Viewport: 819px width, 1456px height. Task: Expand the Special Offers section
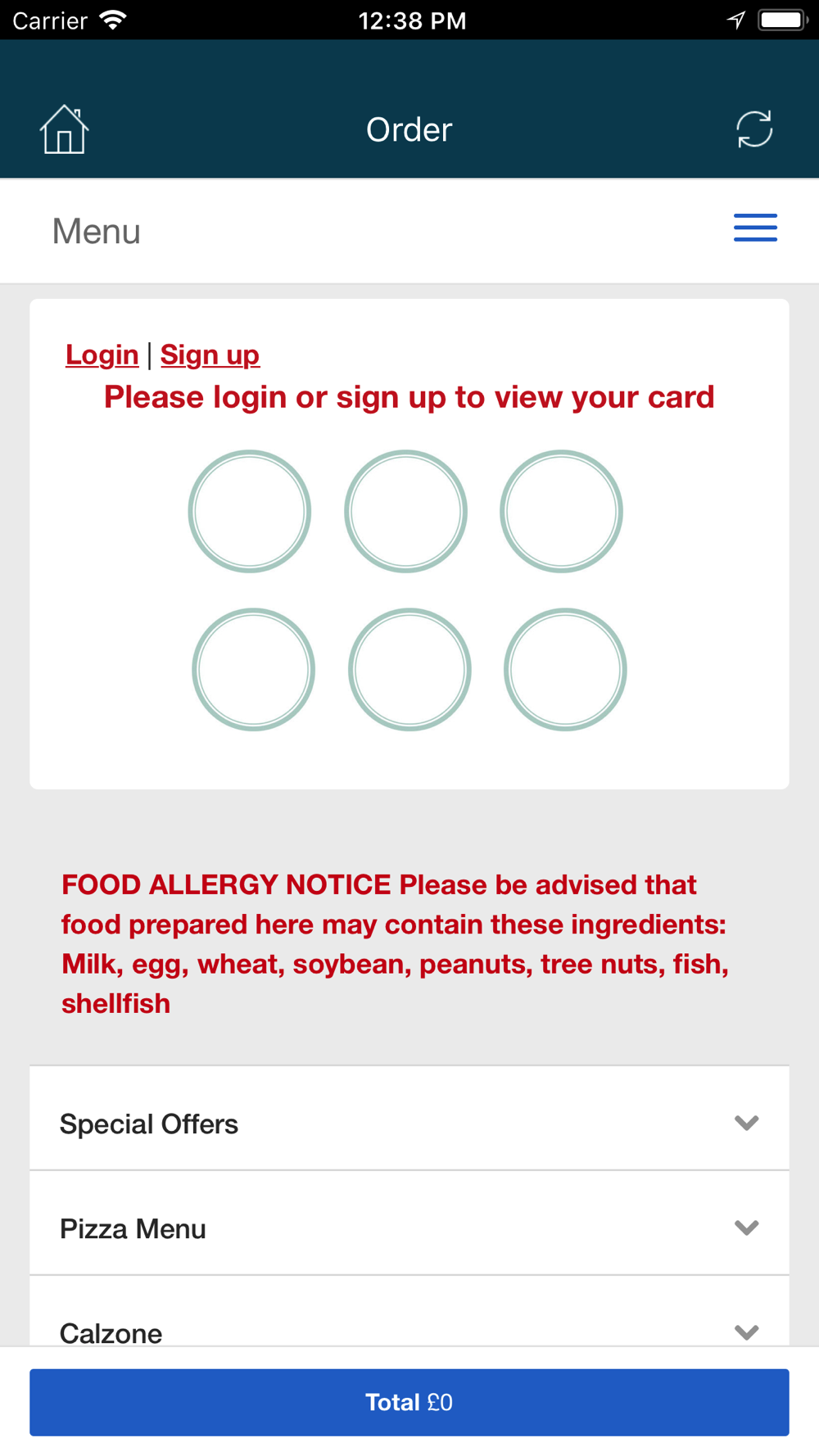pyautogui.click(x=409, y=1124)
